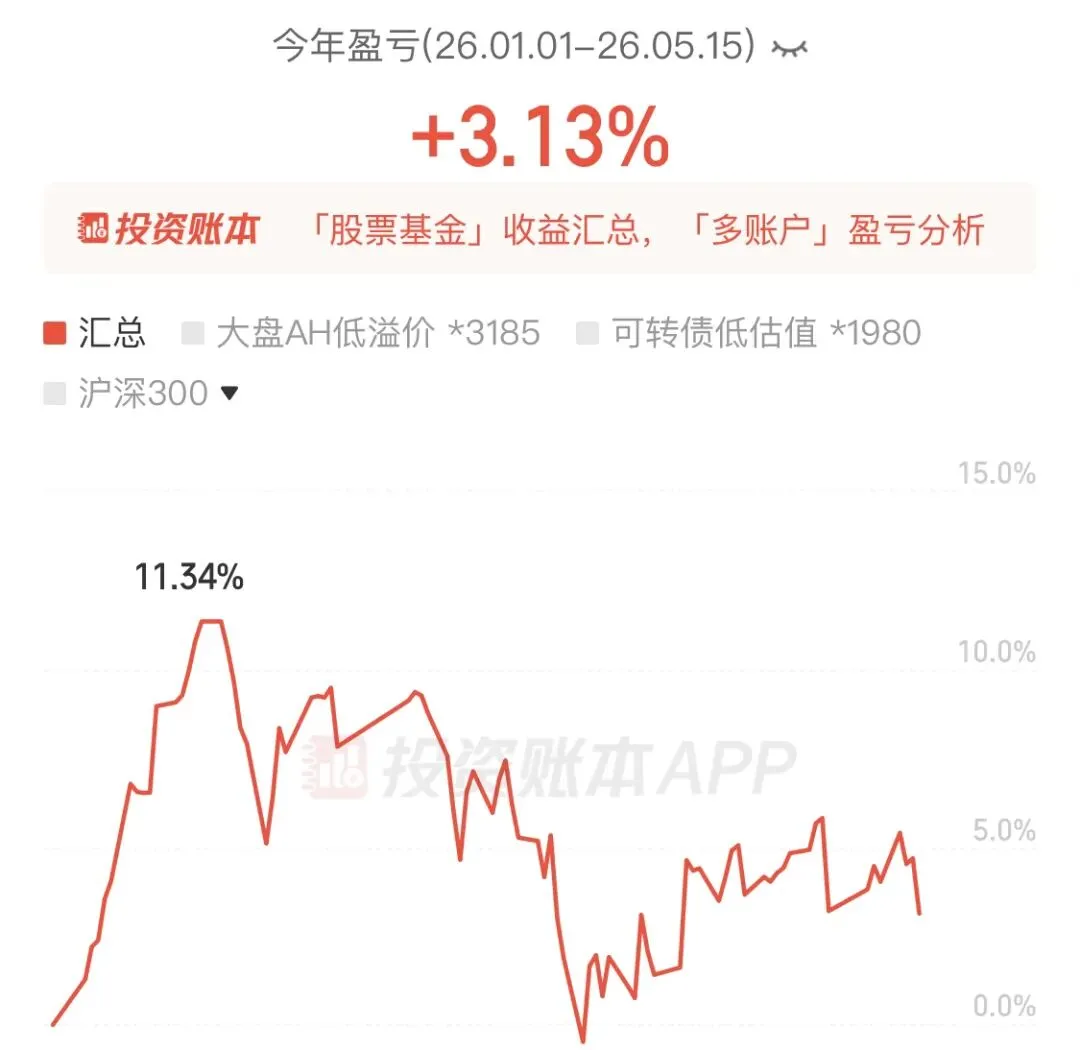Toggle the 汇总 series on the chart
1080x1050 pixels.
[x=94, y=333]
